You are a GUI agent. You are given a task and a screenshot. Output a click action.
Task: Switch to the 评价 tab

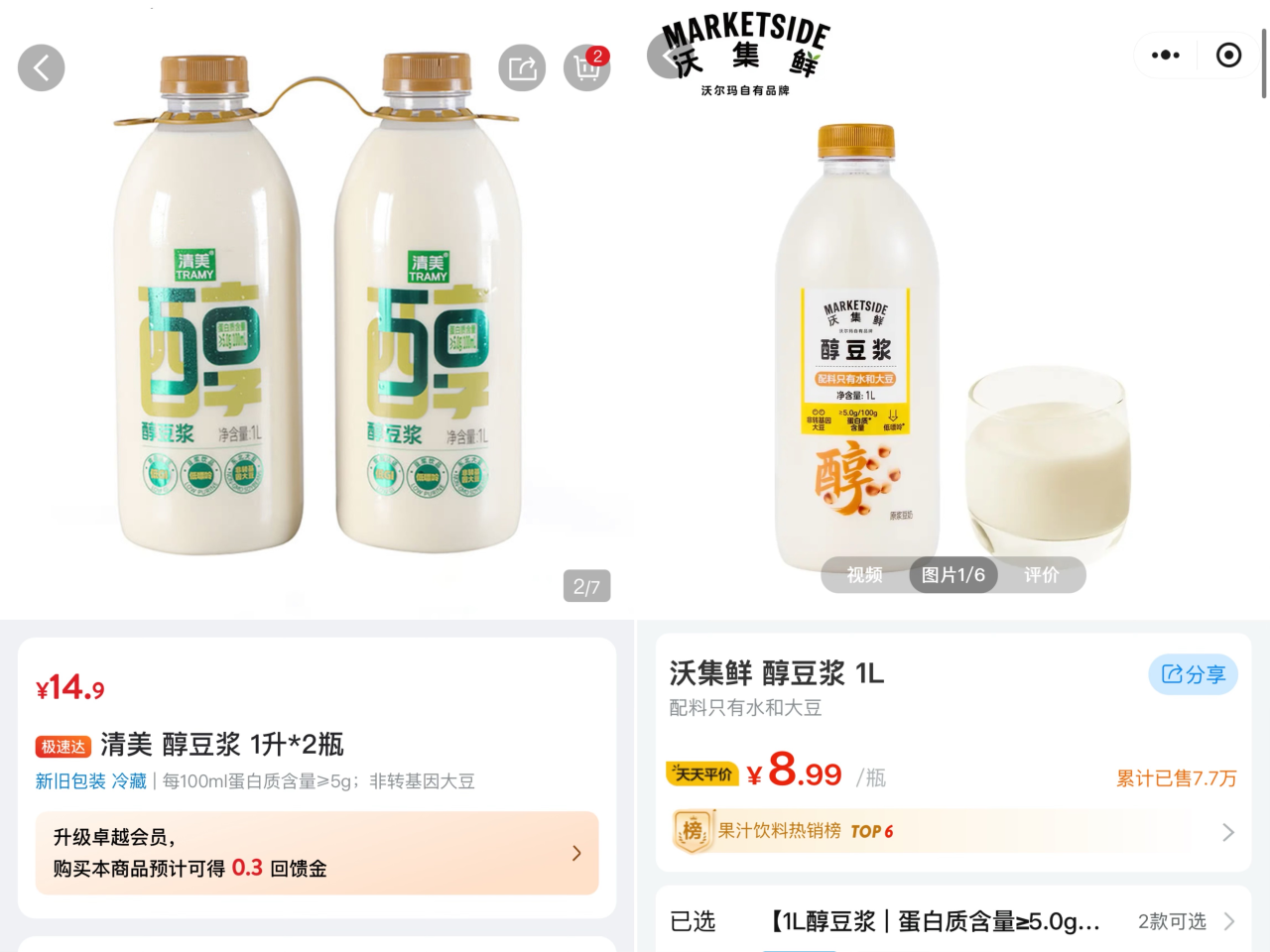click(1041, 575)
